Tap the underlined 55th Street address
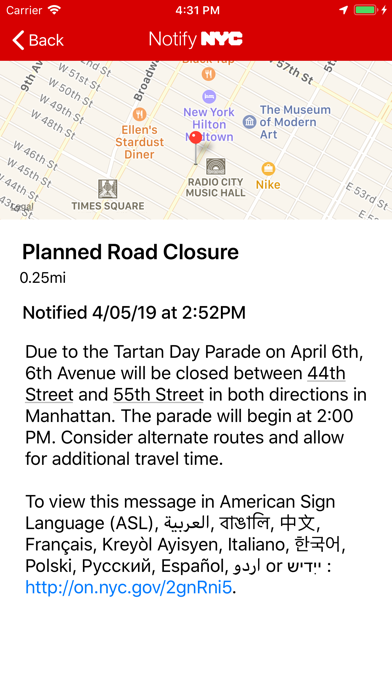The width and height of the screenshot is (392, 696). click(158, 395)
